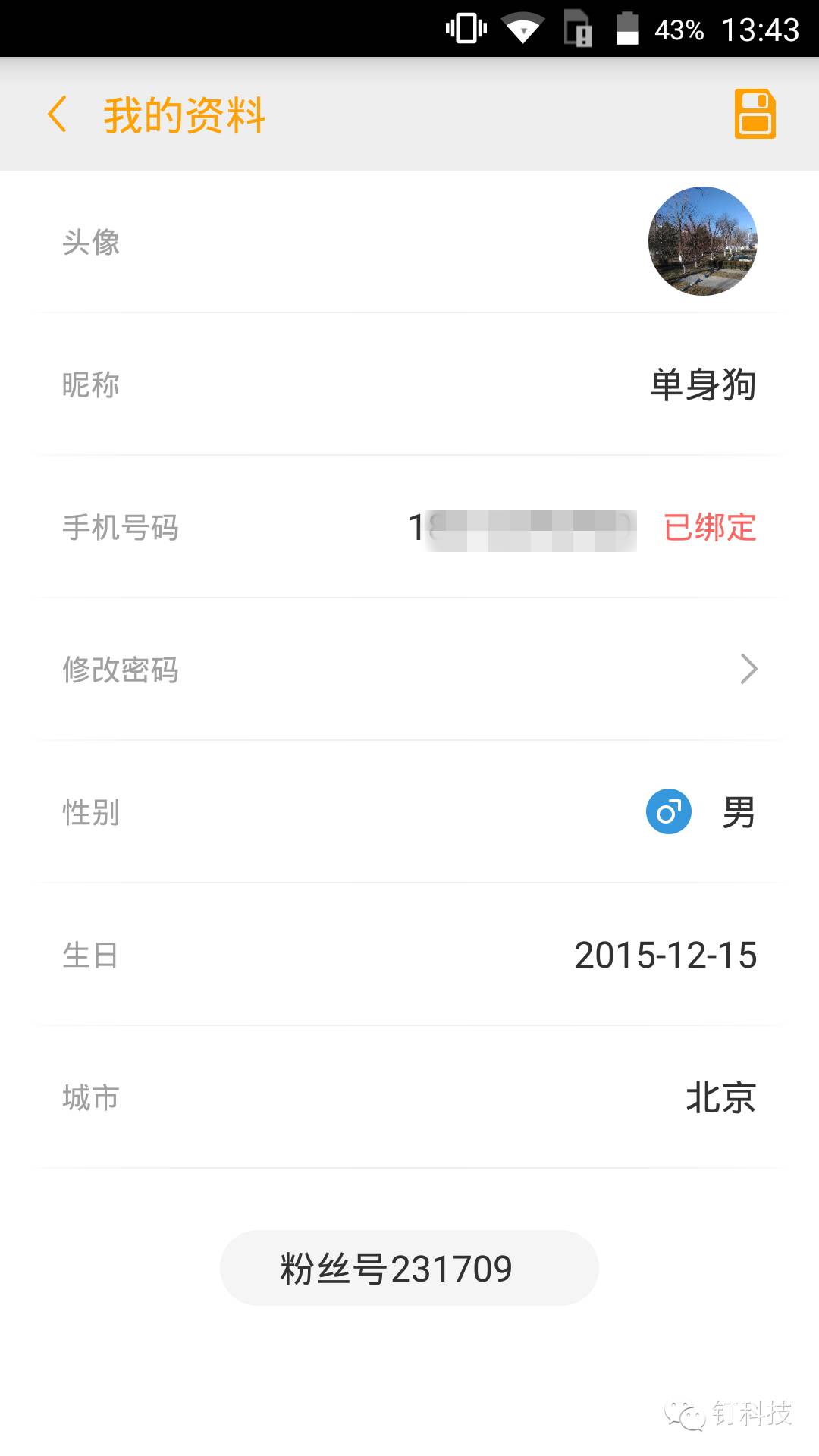Go back from 我的资料 page
819x1456 pixels.
58,115
